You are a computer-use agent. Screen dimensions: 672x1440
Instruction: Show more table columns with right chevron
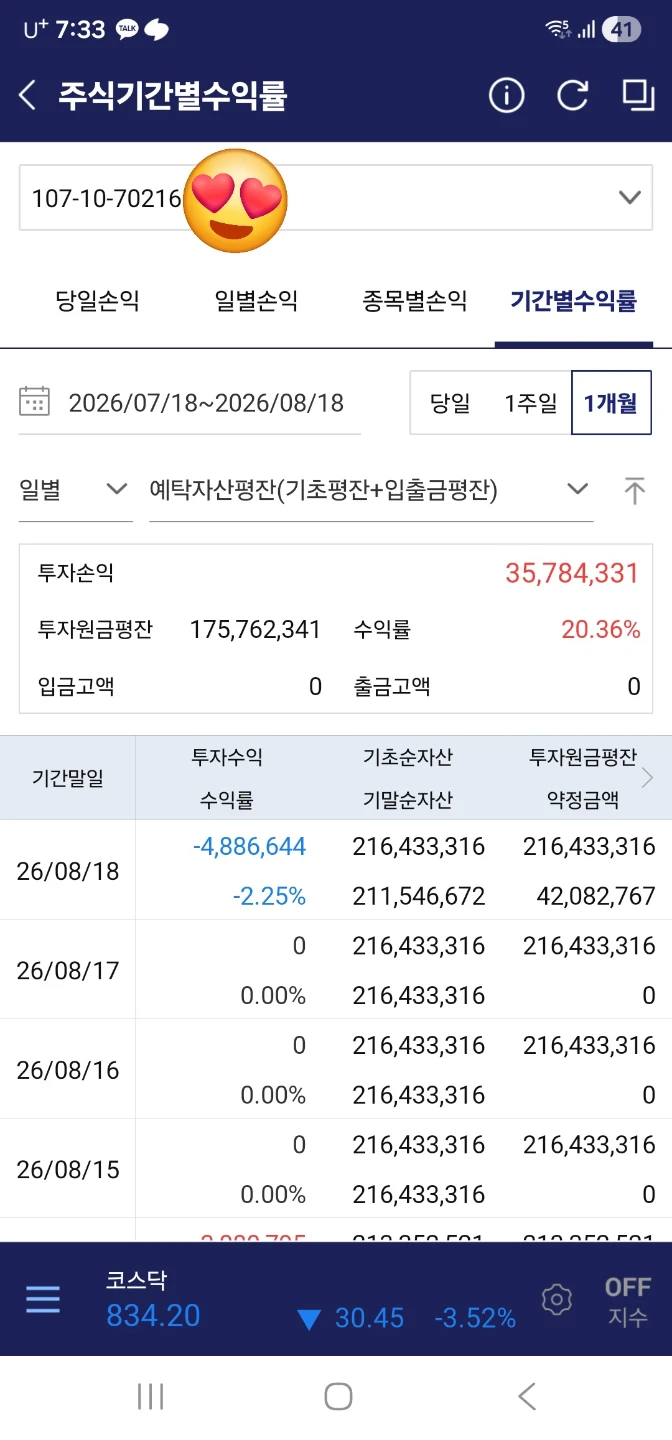coord(648,777)
